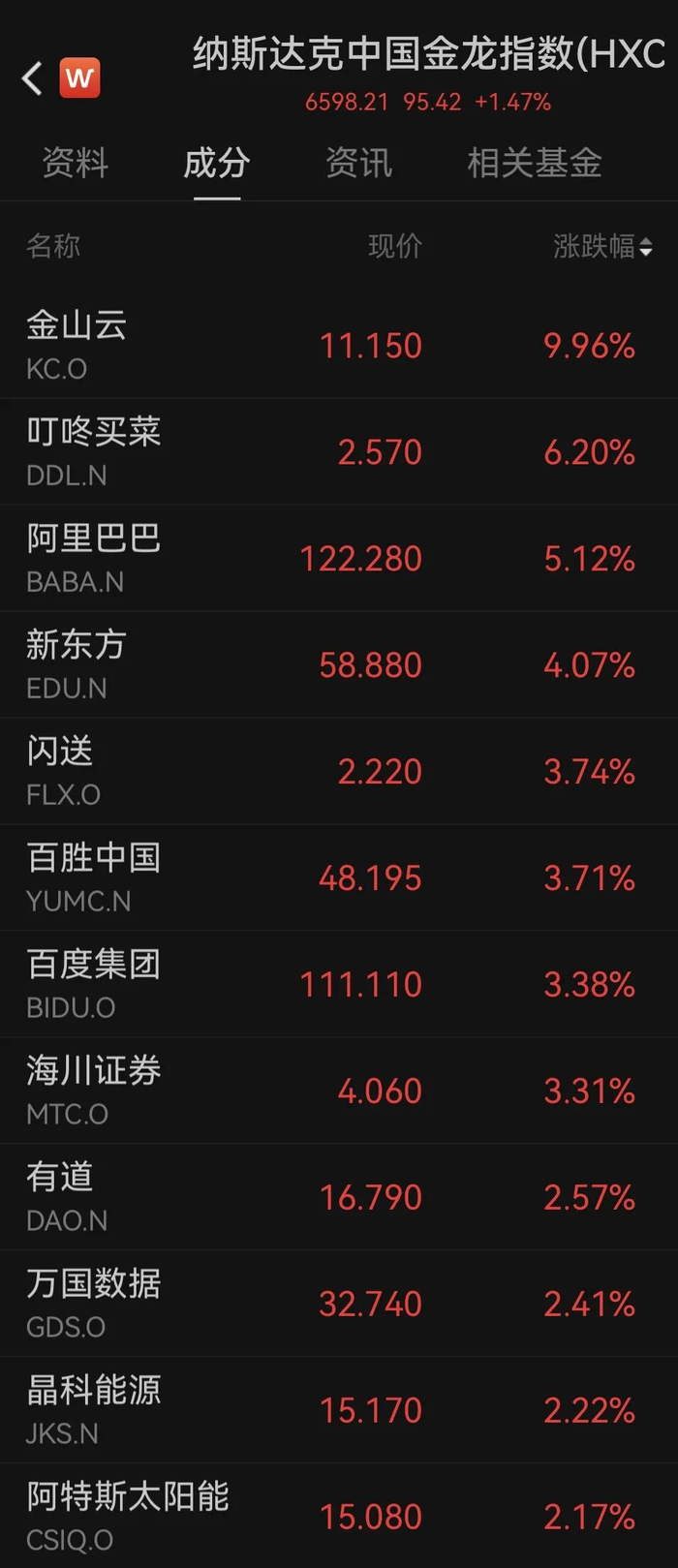Switch to the 资料 tab
The image size is (678, 1568).
coord(75,163)
